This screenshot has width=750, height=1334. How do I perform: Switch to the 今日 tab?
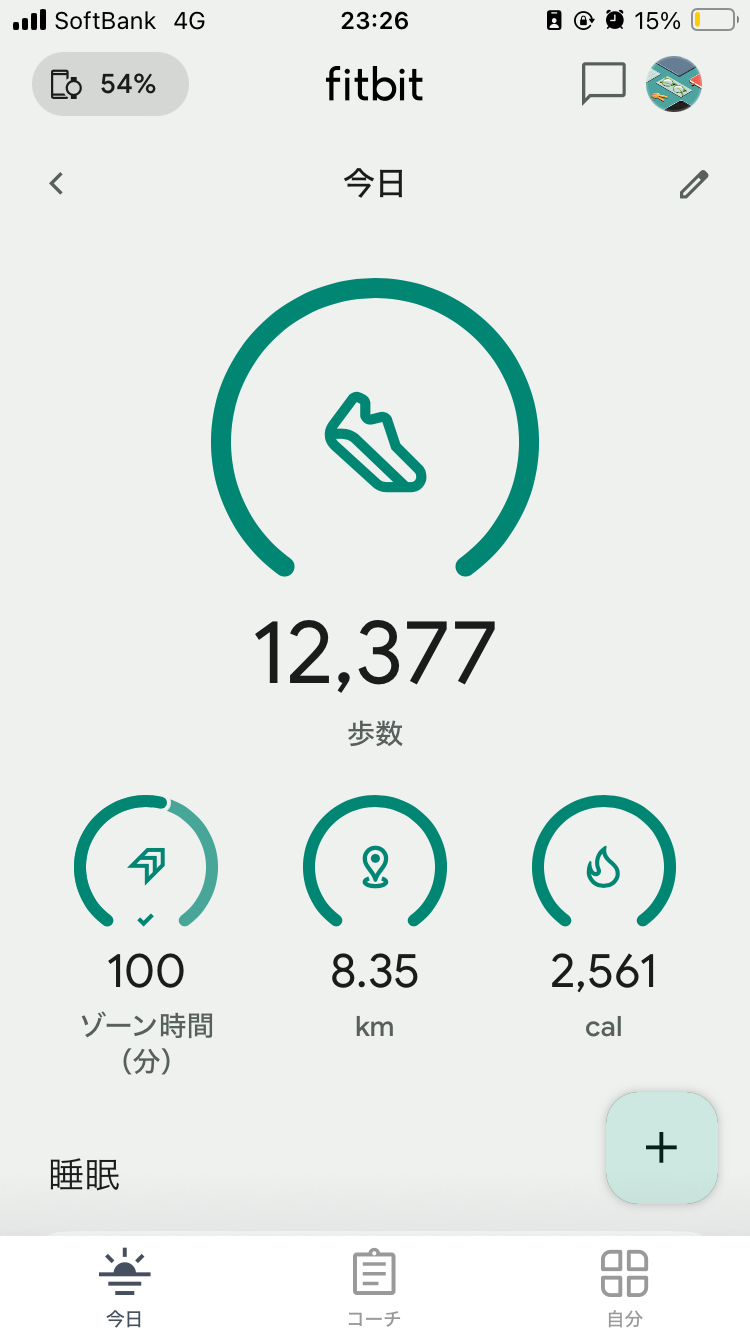tap(125, 1287)
